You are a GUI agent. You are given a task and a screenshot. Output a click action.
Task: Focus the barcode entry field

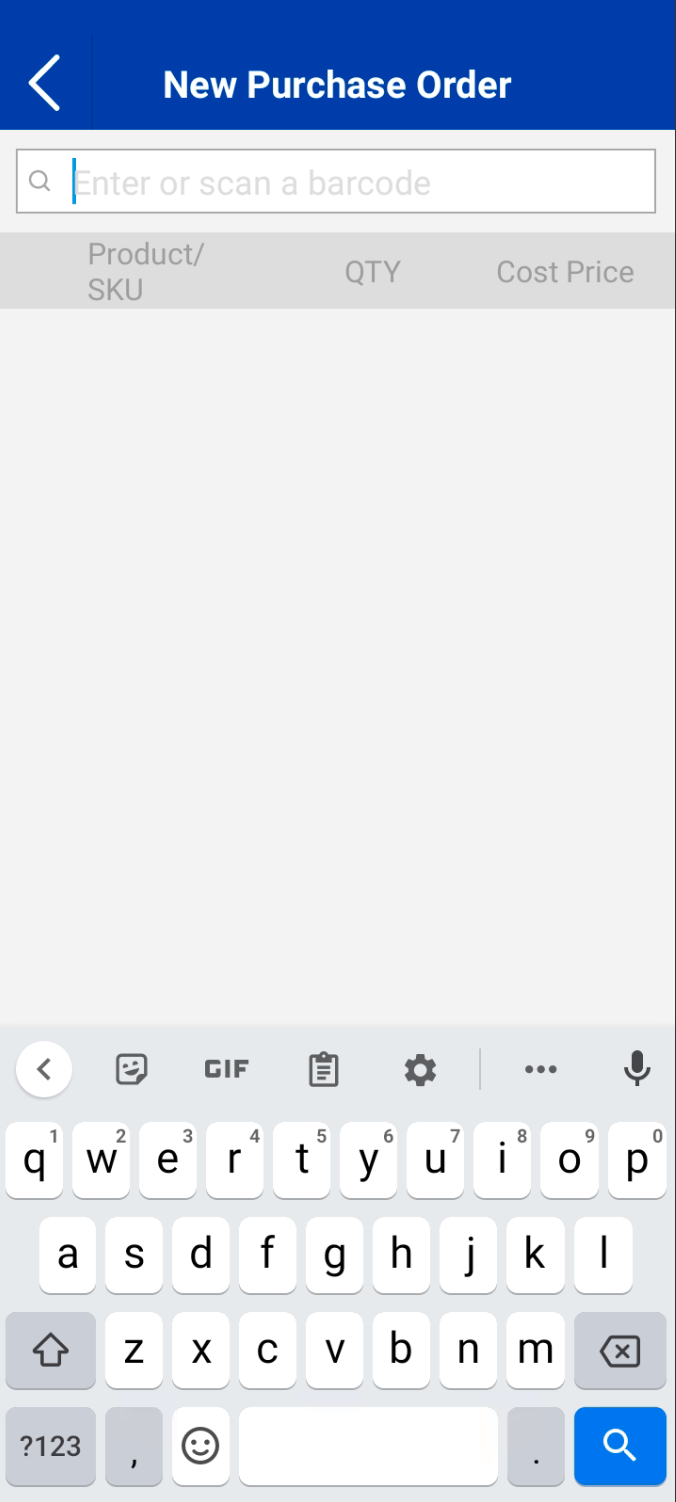tap(336, 181)
